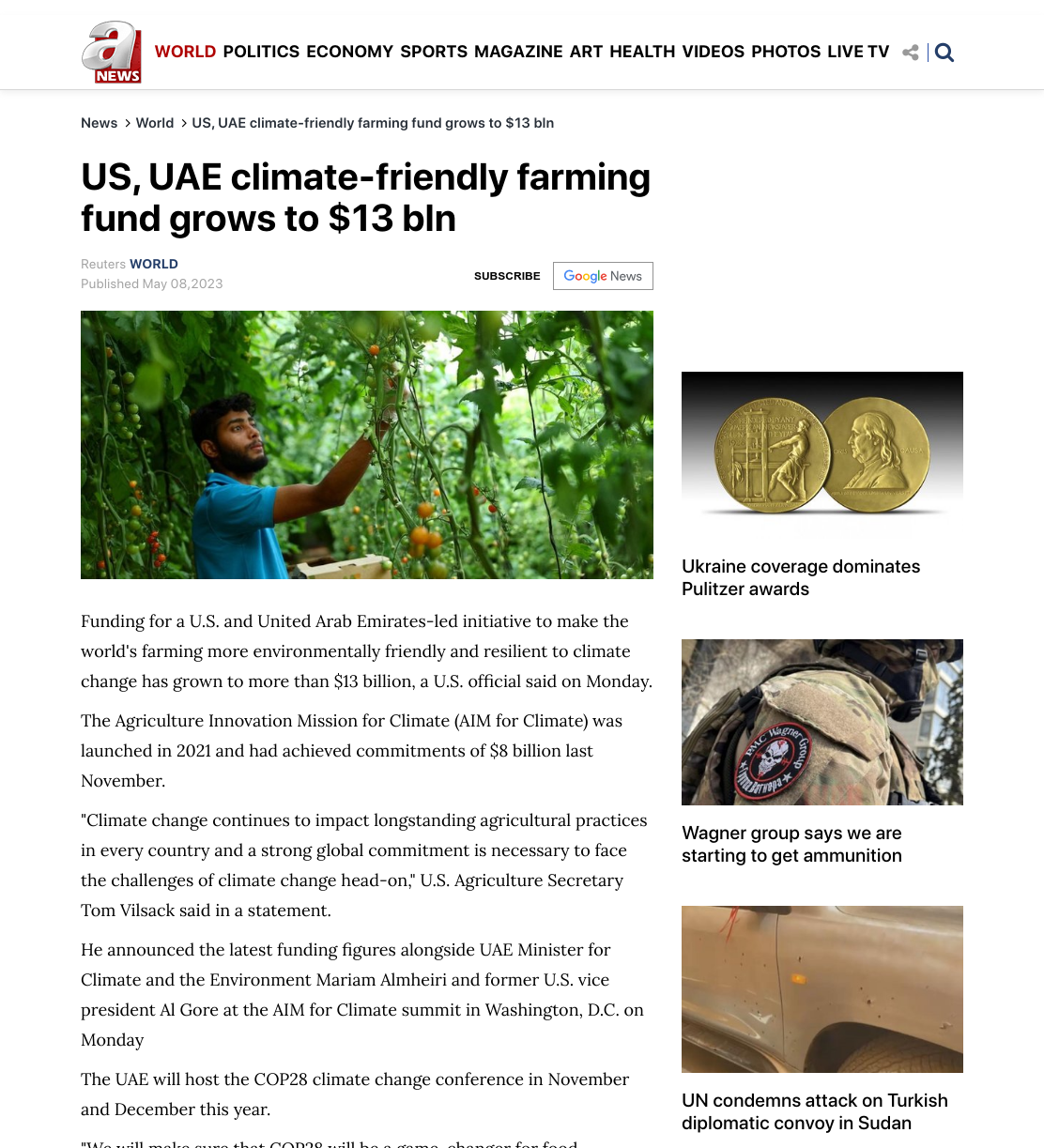Tap the share icon in header
1044x1148 pixels.
click(x=910, y=53)
